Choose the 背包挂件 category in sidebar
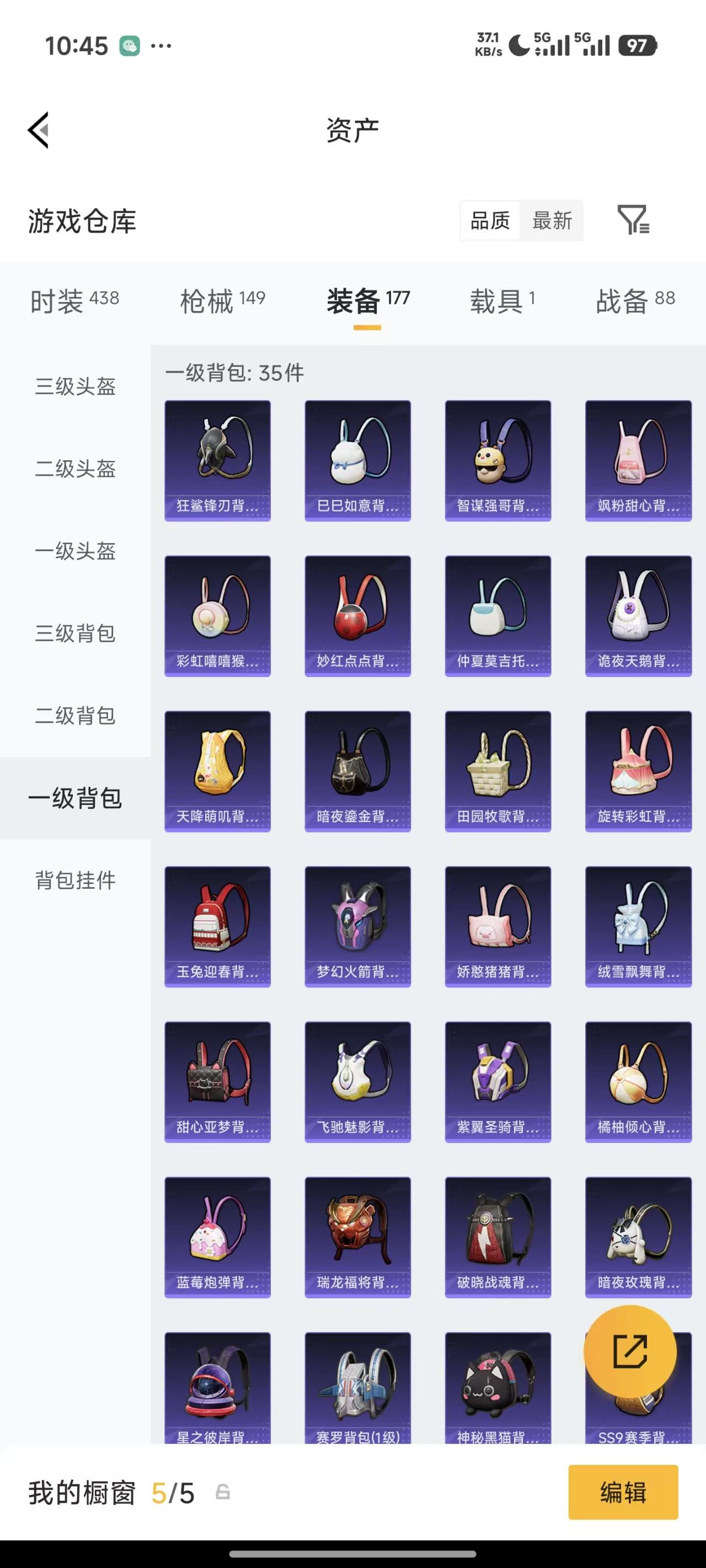The height and width of the screenshot is (1568, 706). pyautogui.click(x=74, y=880)
